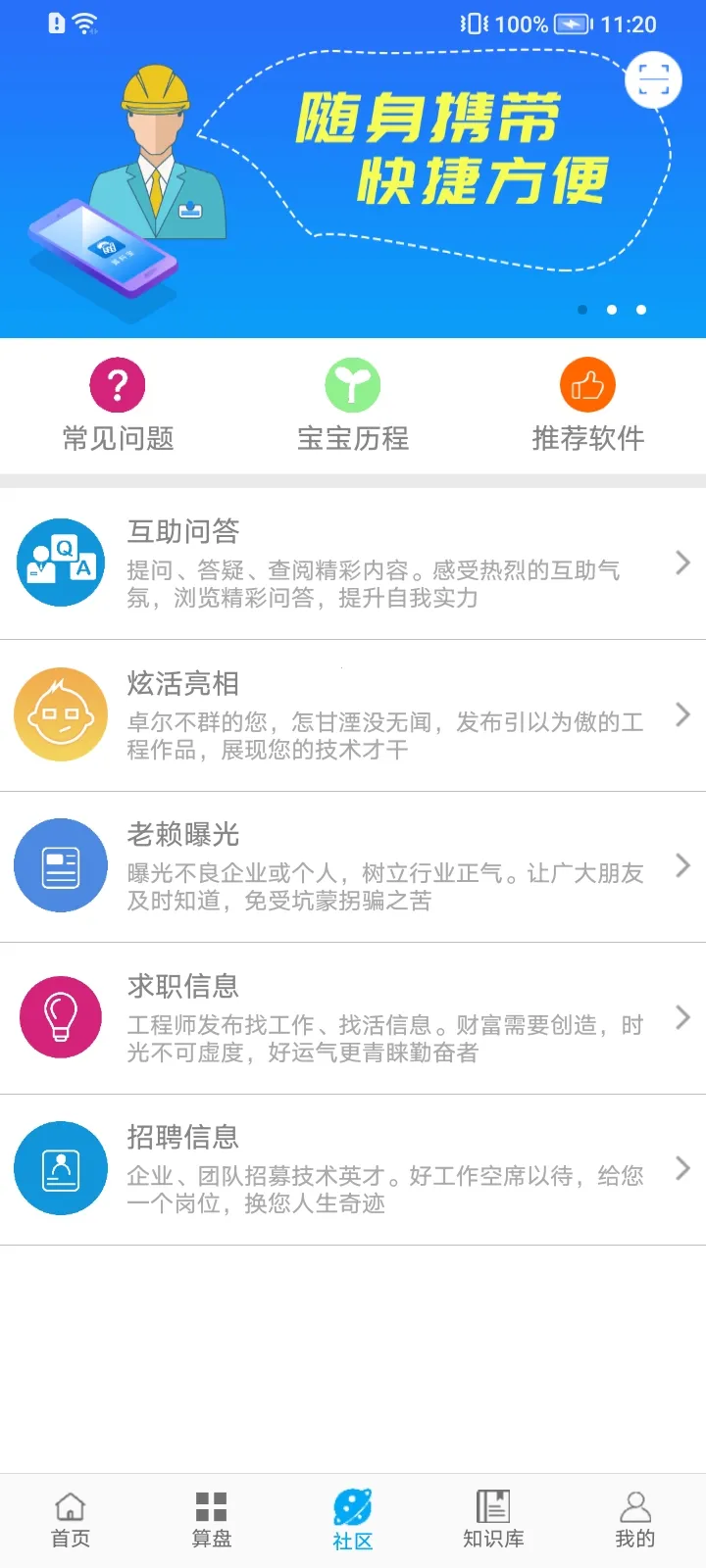This screenshot has height=1568, width=706.
Task: Tap the 宝宝历程 sprout icon
Action: pos(352,384)
